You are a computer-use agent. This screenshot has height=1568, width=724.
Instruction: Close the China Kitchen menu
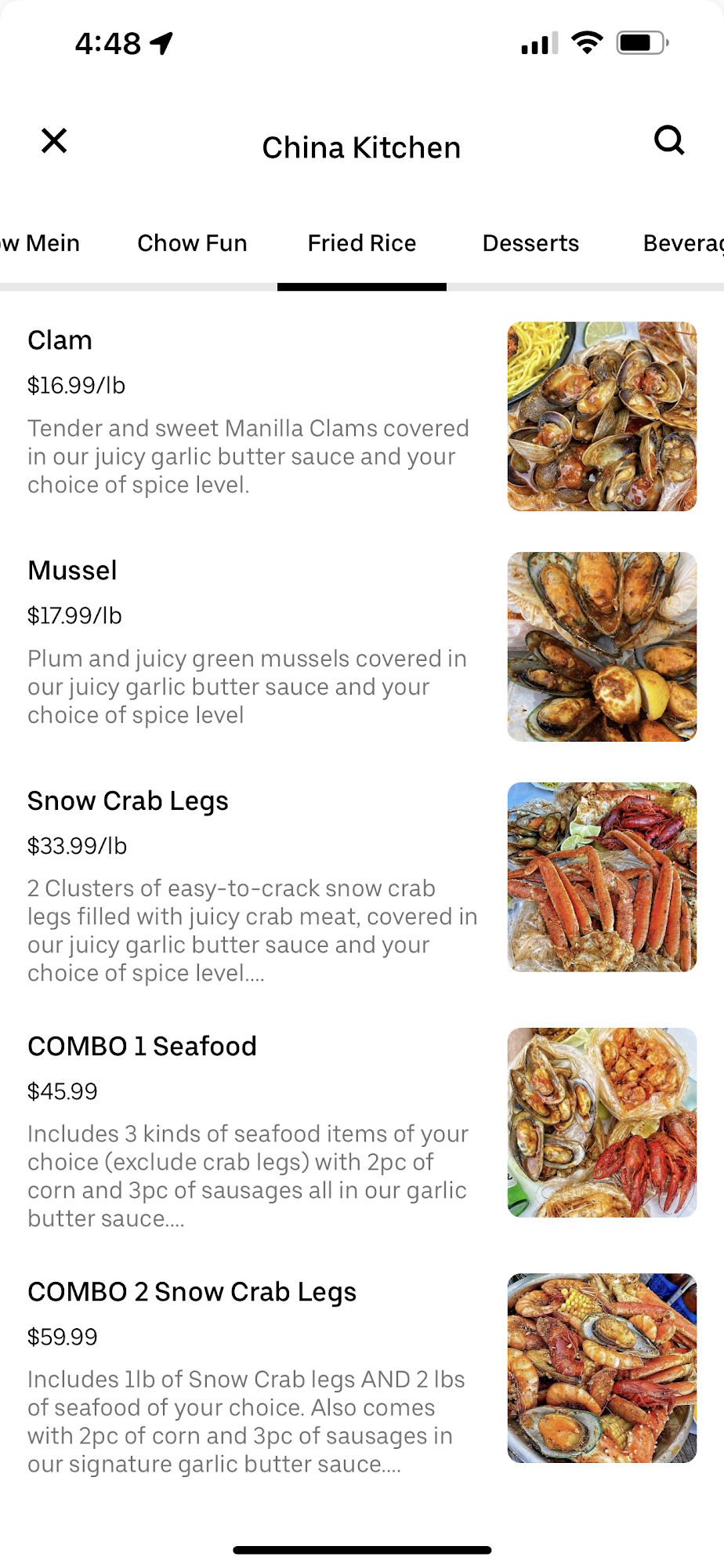[x=54, y=141]
